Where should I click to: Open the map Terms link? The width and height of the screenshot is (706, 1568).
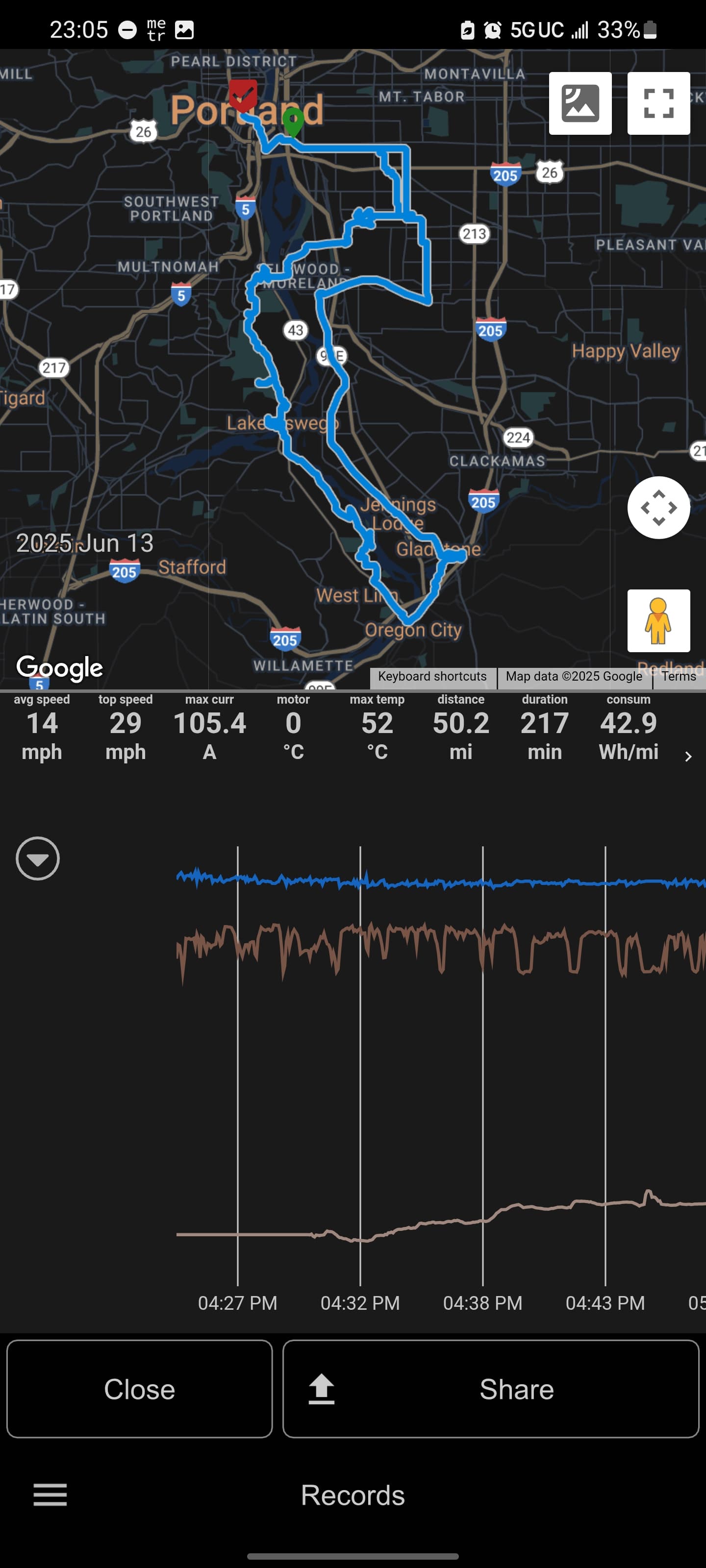(679, 676)
